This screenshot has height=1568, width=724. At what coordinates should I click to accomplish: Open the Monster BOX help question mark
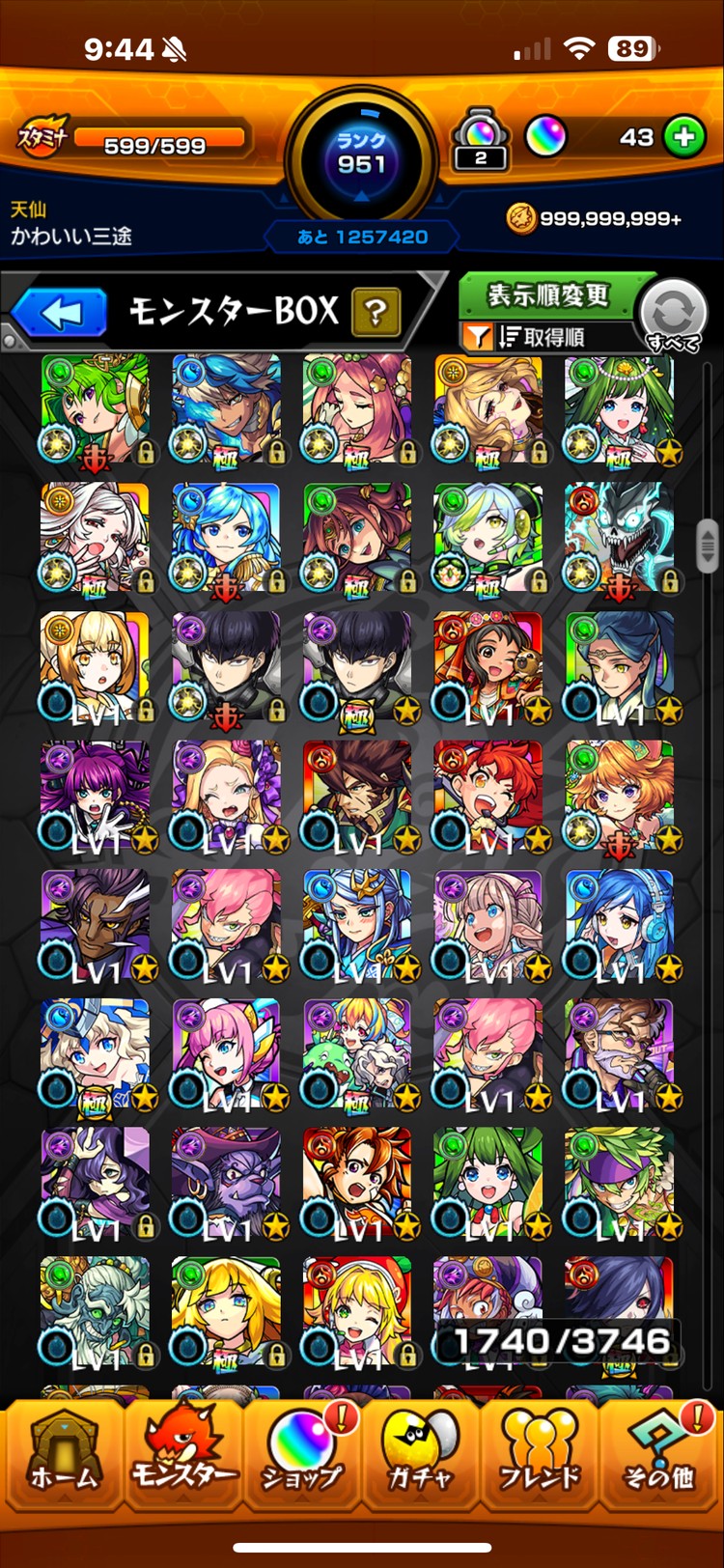(376, 313)
